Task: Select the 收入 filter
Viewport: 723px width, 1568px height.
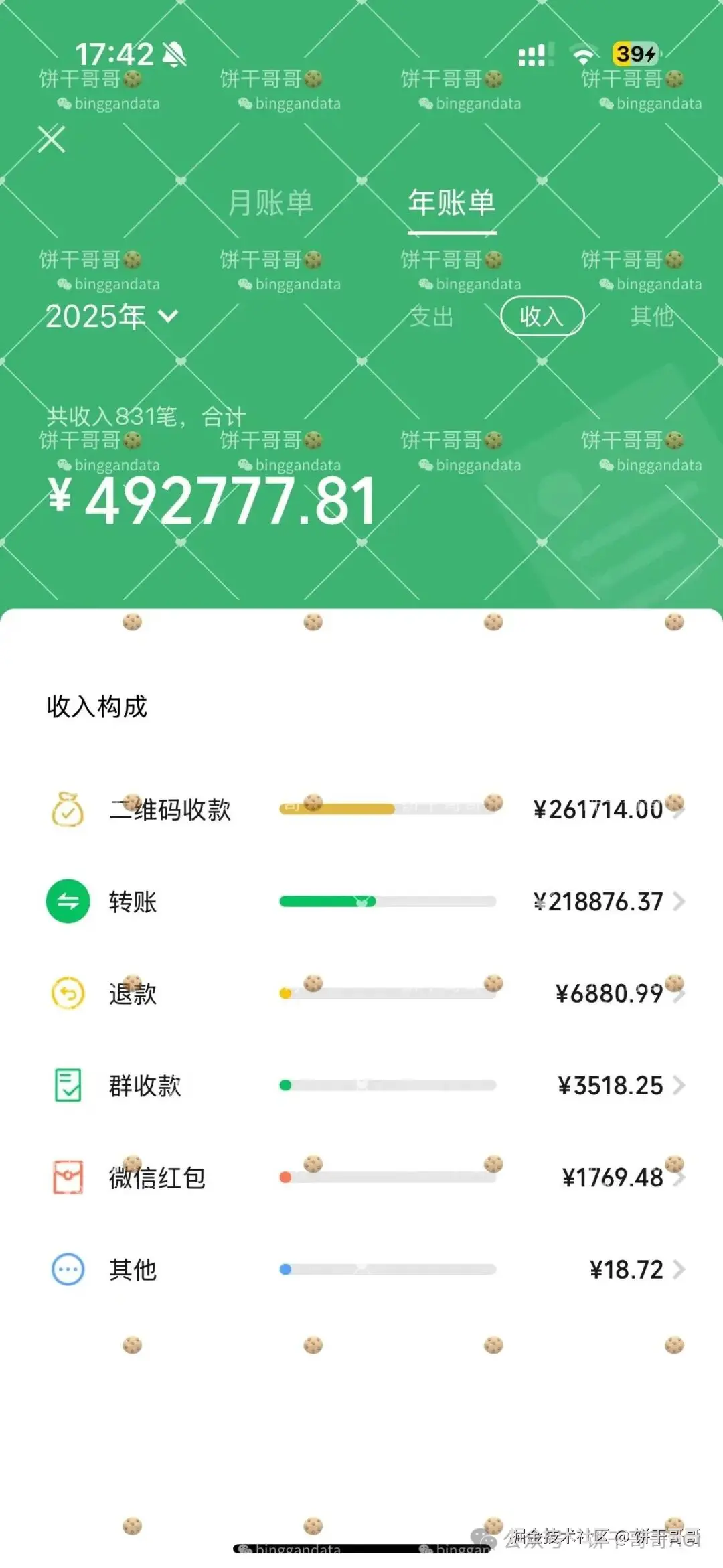Action: 542,316
